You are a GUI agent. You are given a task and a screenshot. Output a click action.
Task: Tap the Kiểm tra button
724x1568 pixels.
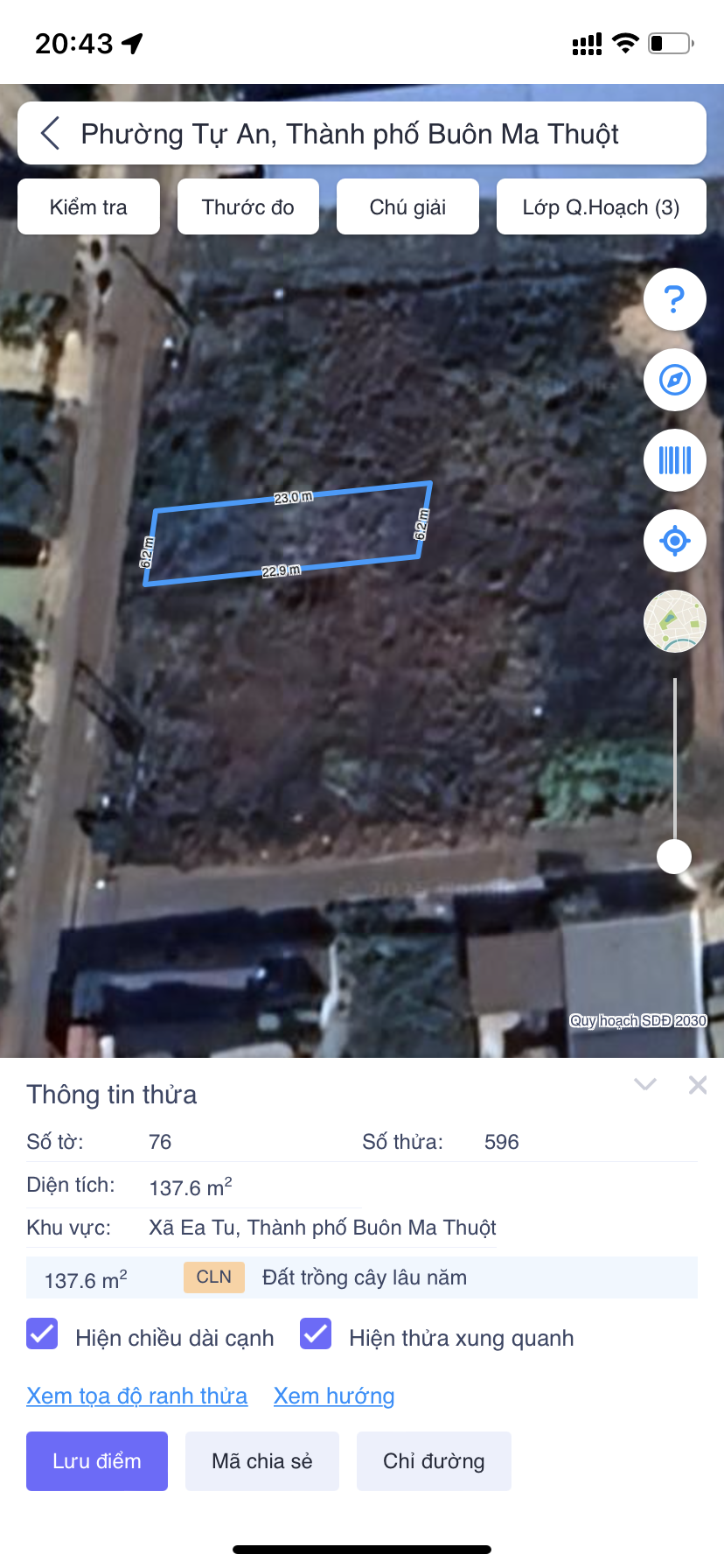[88, 206]
